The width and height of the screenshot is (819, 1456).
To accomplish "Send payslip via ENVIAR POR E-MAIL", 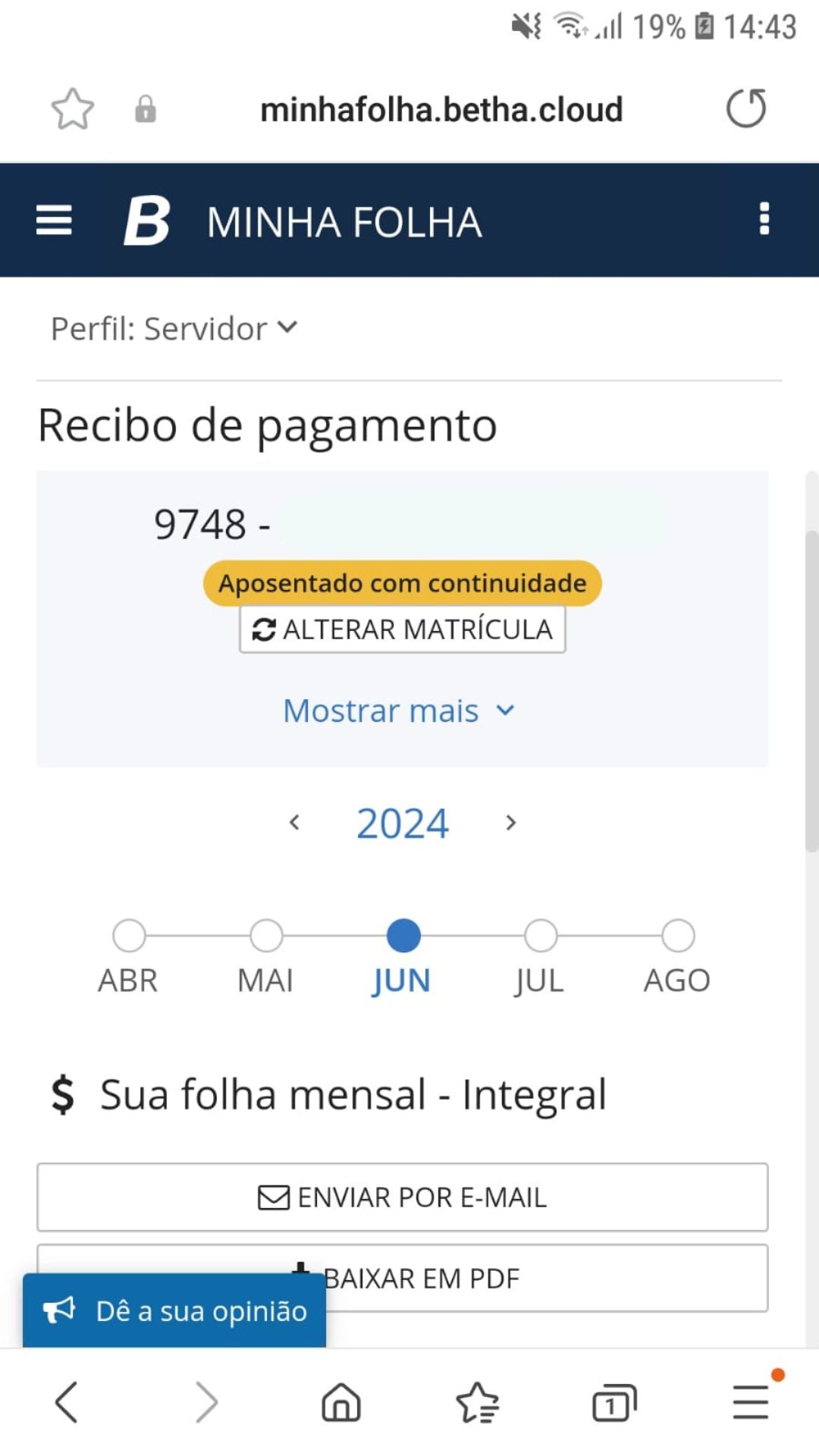I will pos(403,1197).
